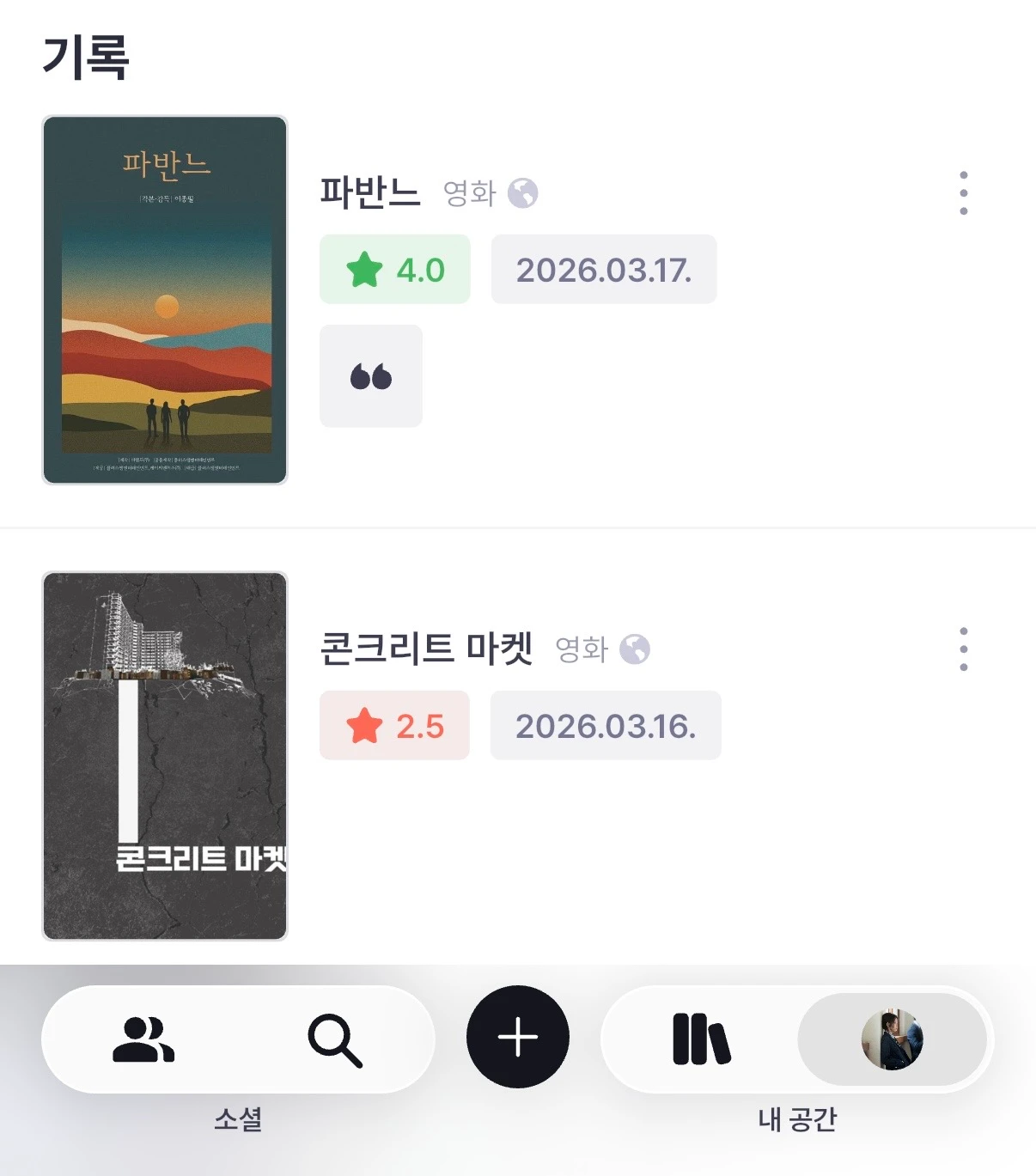Open the search tab

coord(334,1039)
